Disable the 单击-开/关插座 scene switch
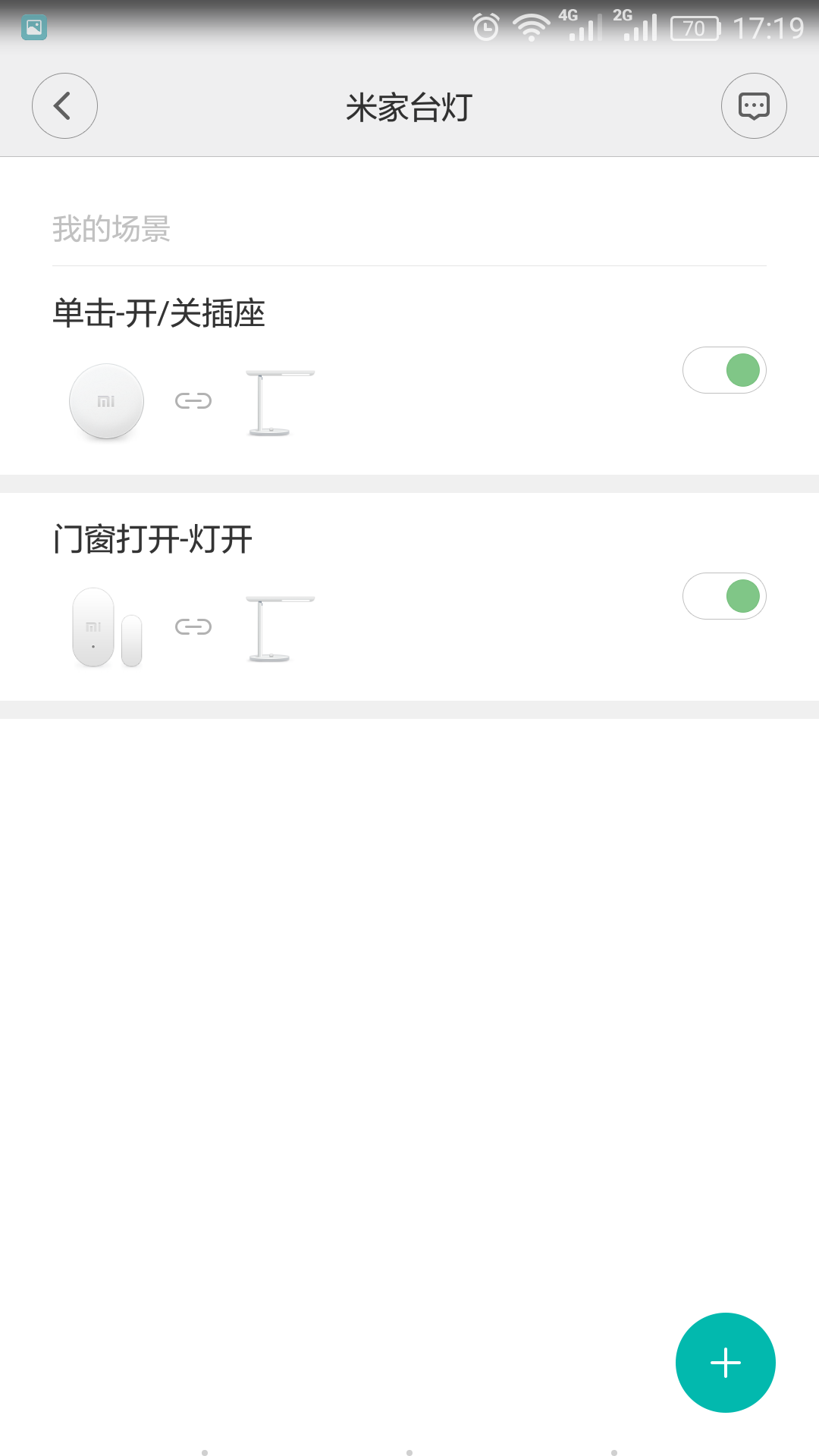Image resolution: width=819 pixels, height=1456 pixels. pyautogui.click(x=724, y=370)
